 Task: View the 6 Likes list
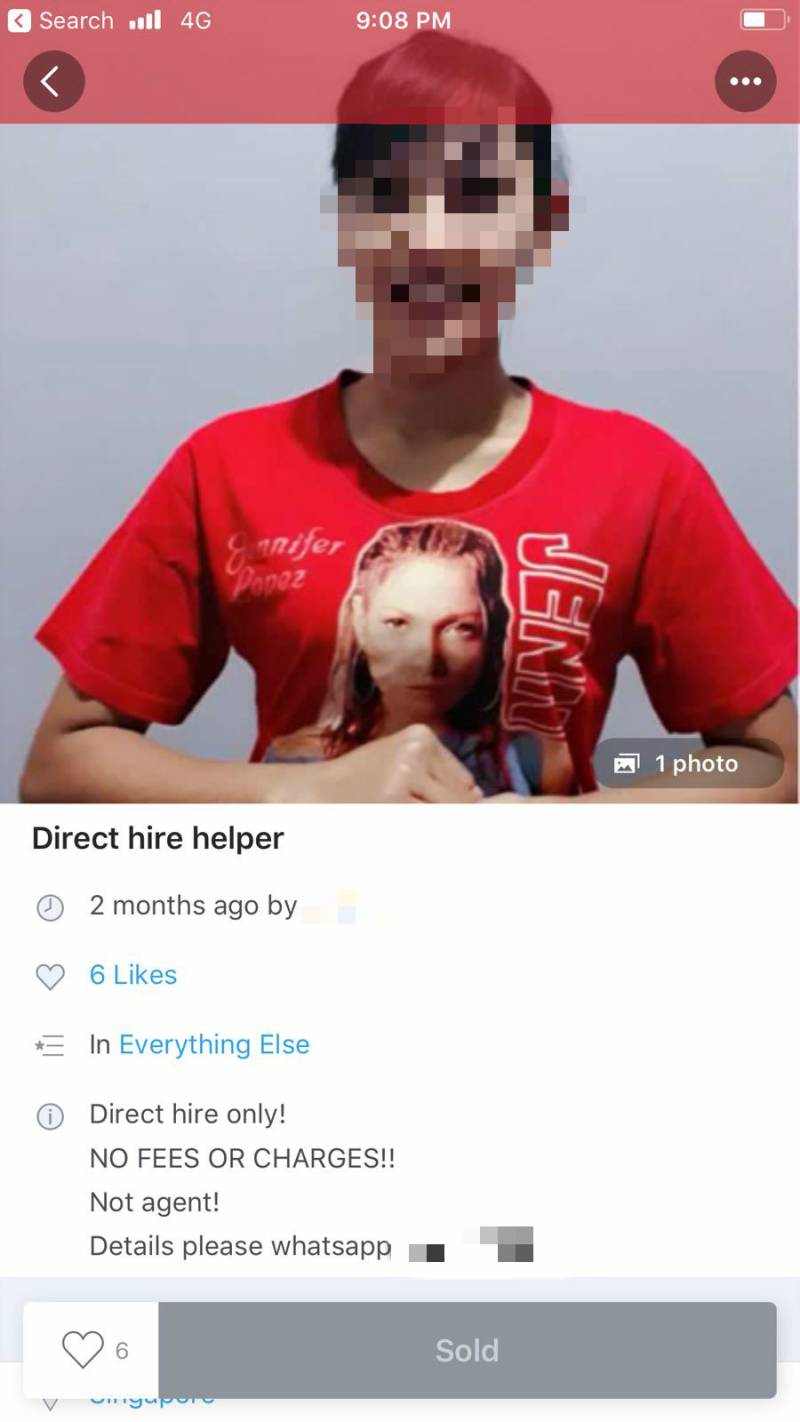coord(133,975)
